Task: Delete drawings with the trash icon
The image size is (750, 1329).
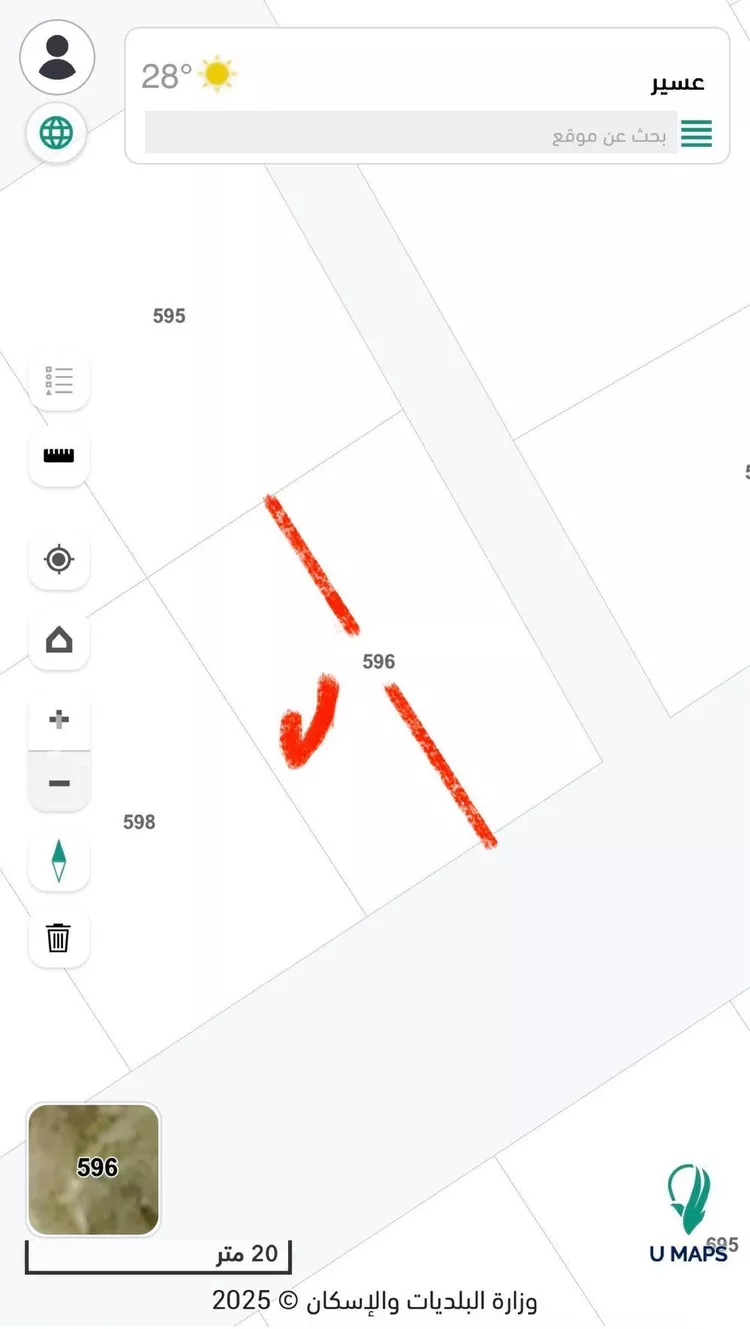Action: coord(59,938)
